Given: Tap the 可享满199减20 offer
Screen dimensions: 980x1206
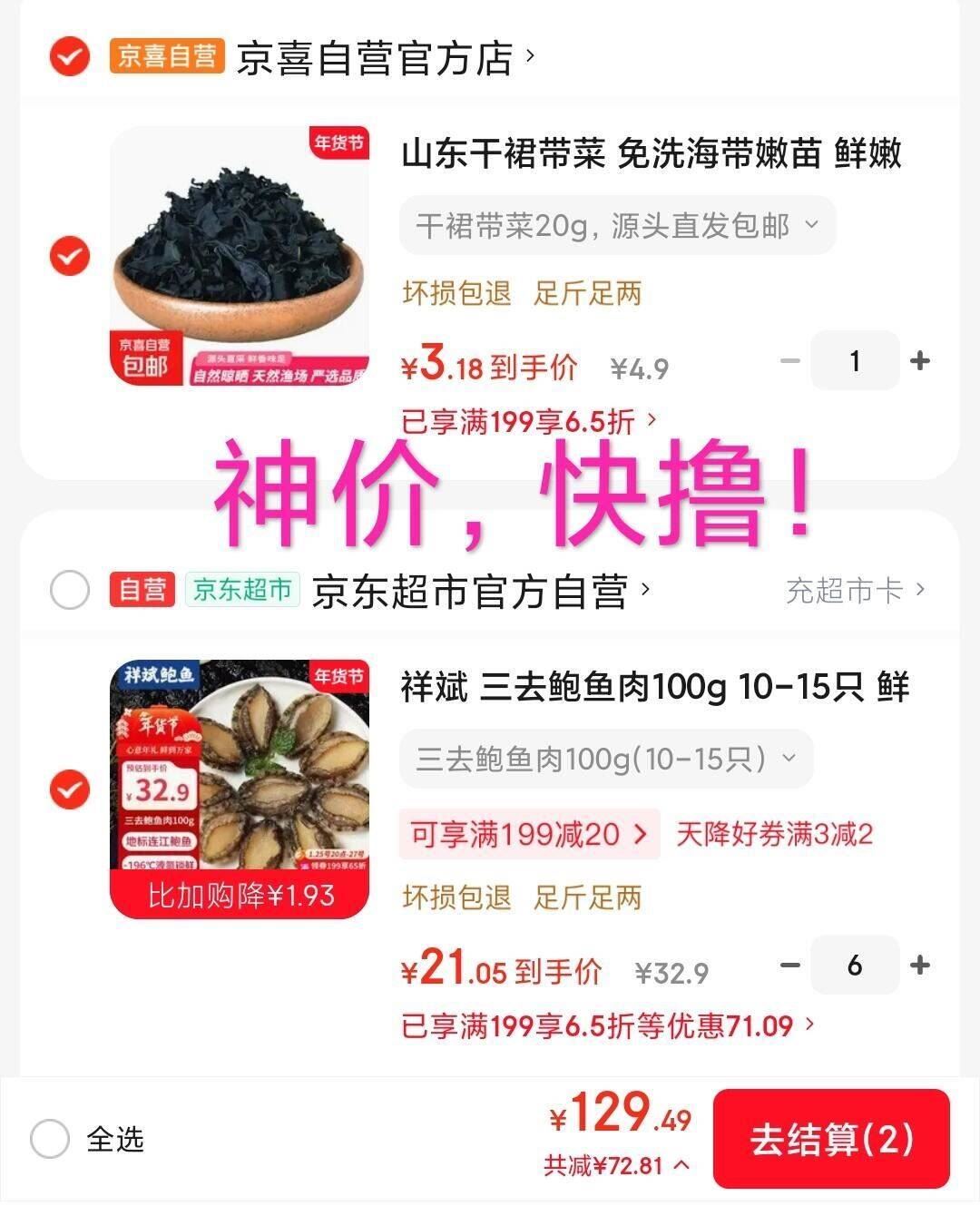Looking at the screenshot, I should tap(528, 834).
